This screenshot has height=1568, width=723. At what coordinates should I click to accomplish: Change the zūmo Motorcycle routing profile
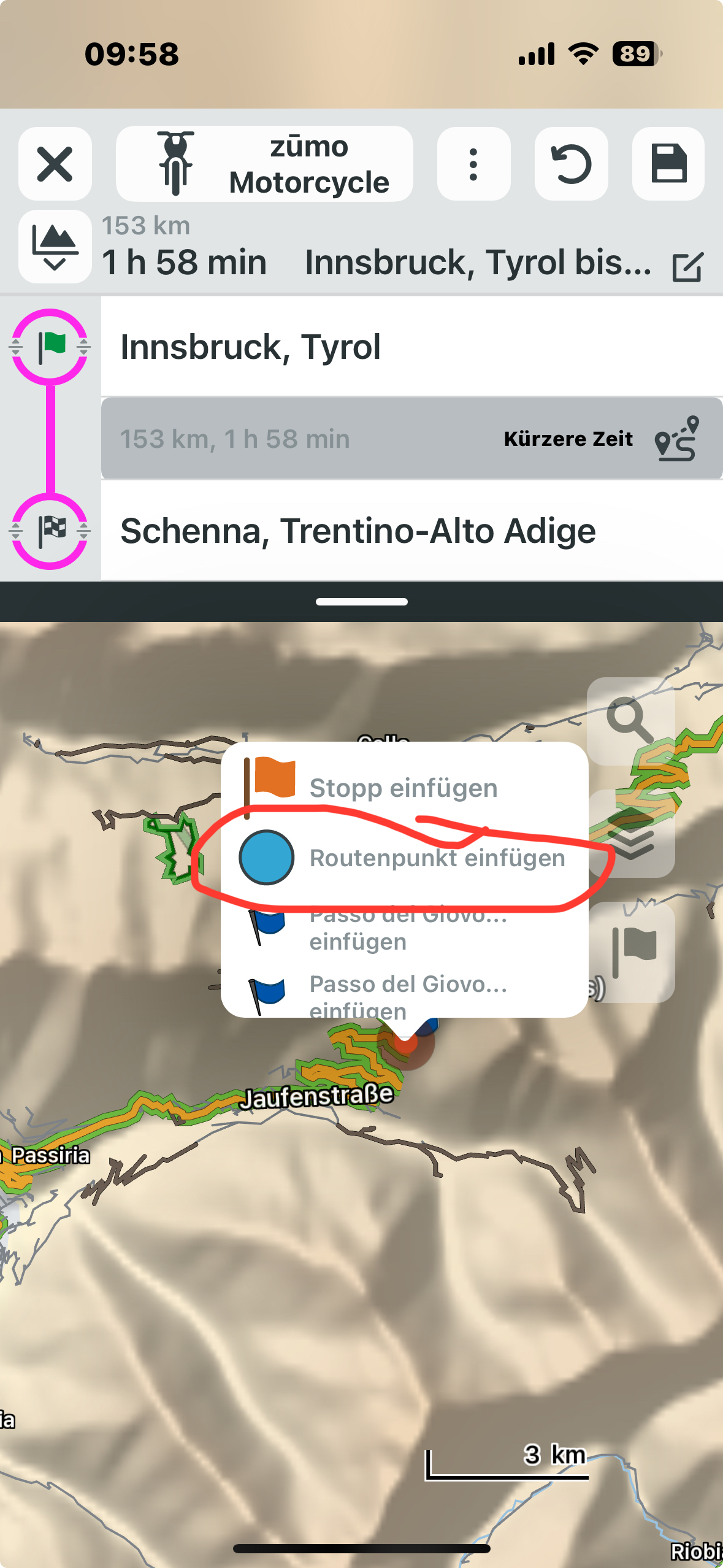[x=264, y=164]
